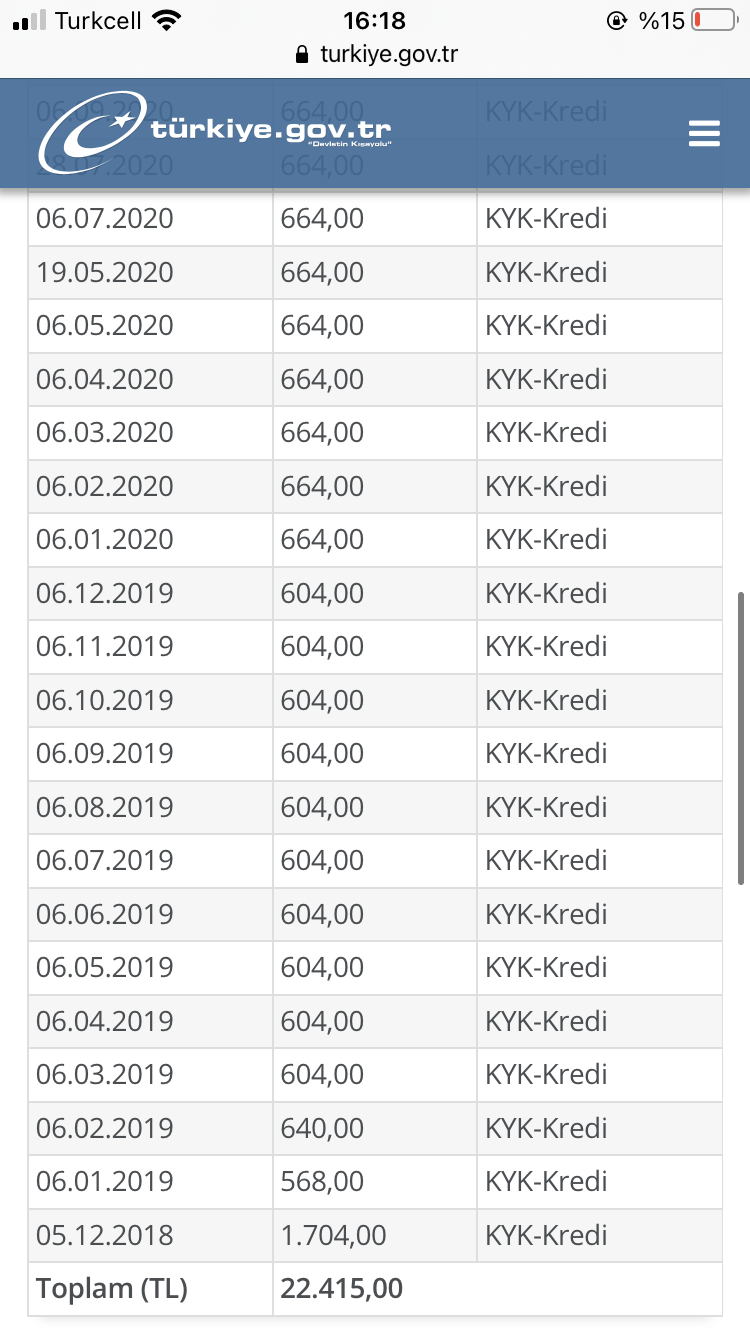Image resolution: width=750 pixels, height=1334 pixels.
Task: Open the hamburger menu
Action: click(704, 134)
